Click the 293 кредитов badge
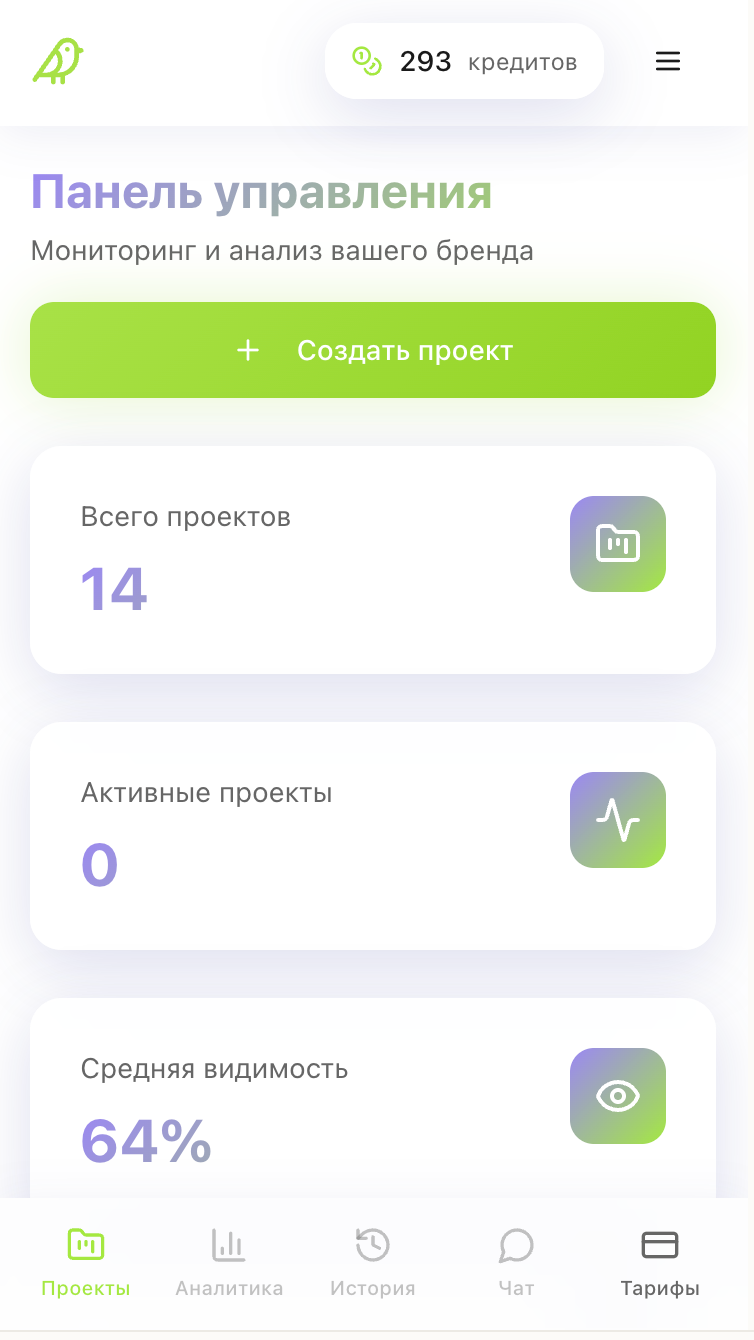754x1340 pixels. (x=464, y=61)
